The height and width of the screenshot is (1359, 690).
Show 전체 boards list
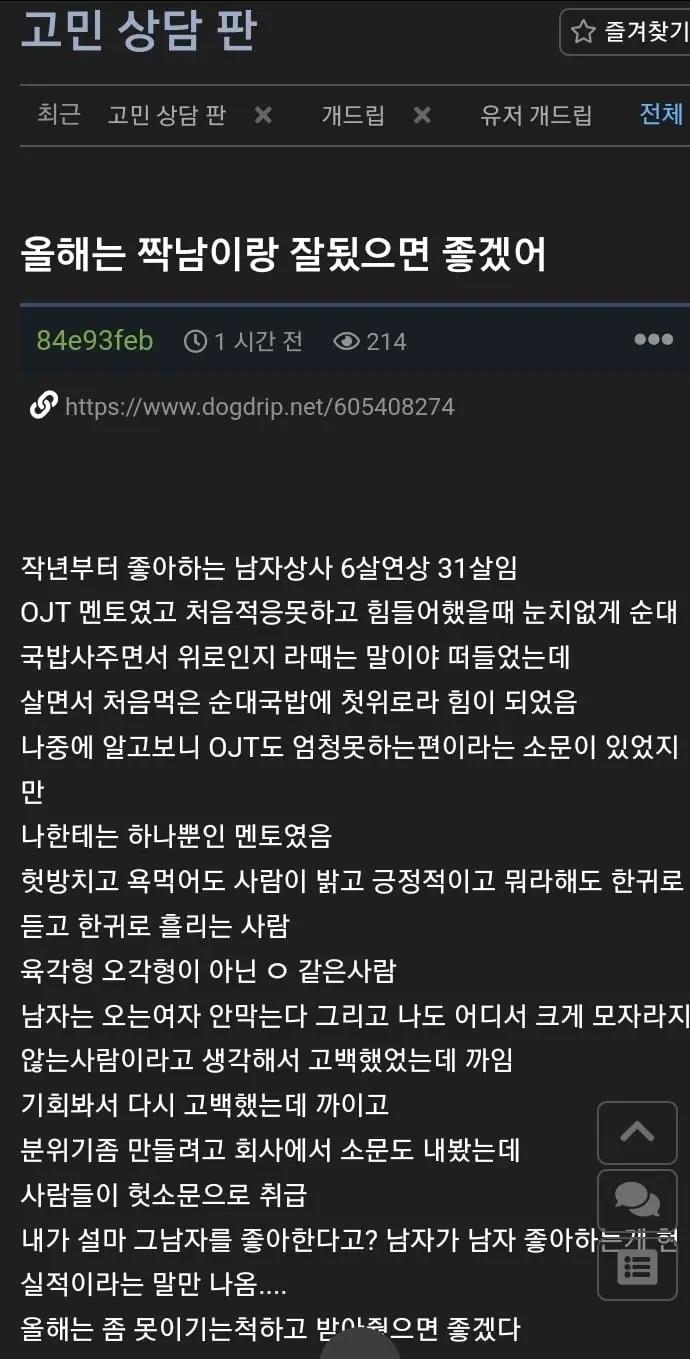tap(661, 114)
